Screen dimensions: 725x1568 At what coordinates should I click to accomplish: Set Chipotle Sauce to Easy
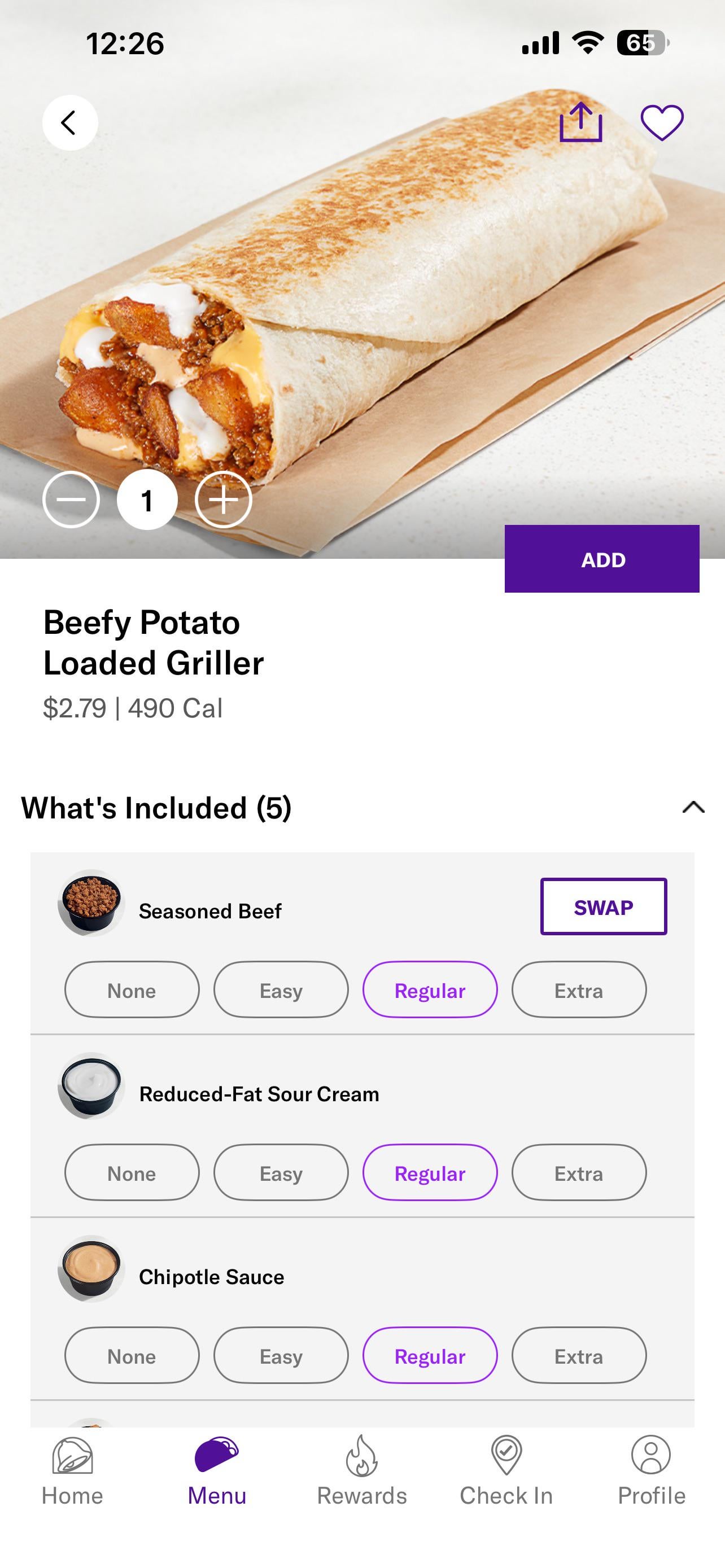[281, 1356]
